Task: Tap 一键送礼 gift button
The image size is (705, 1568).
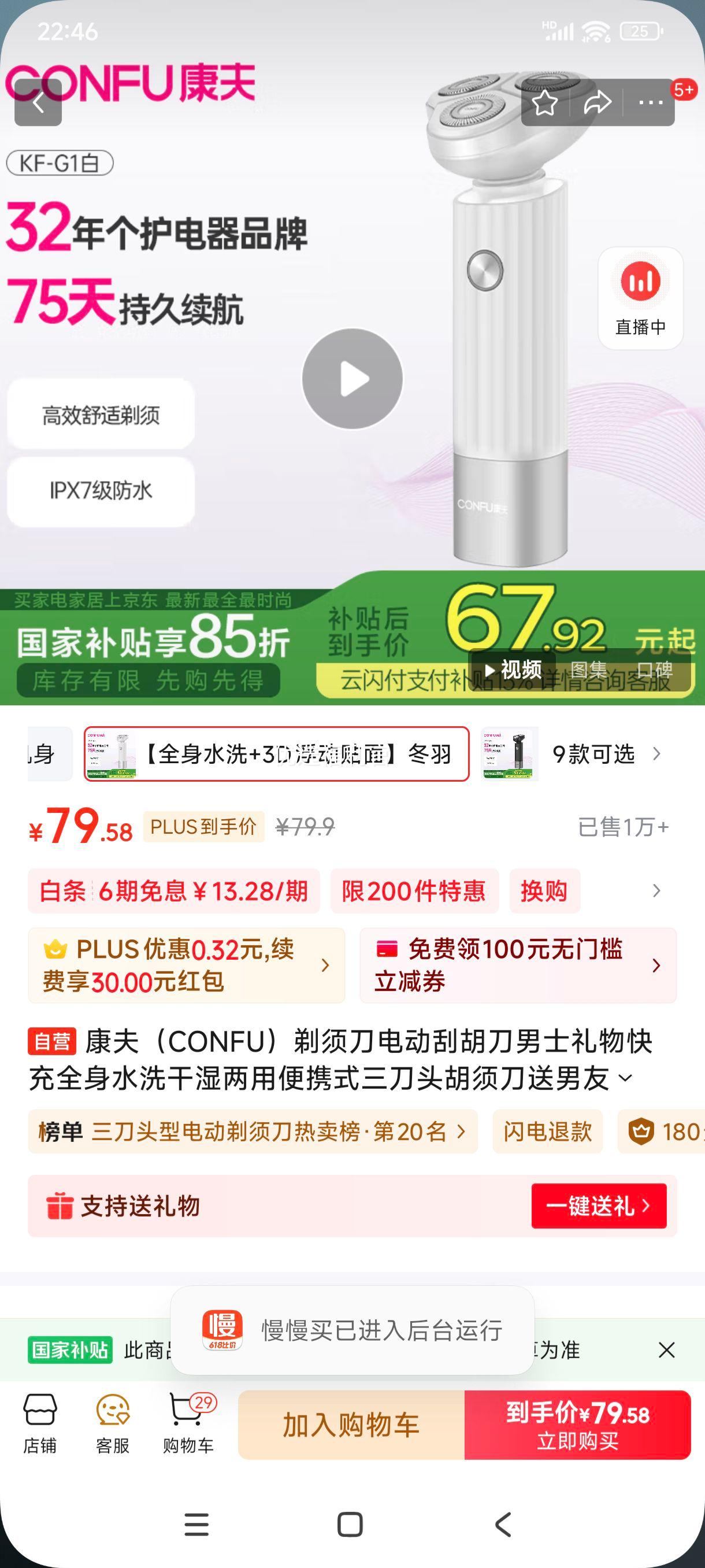Action: (599, 1206)
